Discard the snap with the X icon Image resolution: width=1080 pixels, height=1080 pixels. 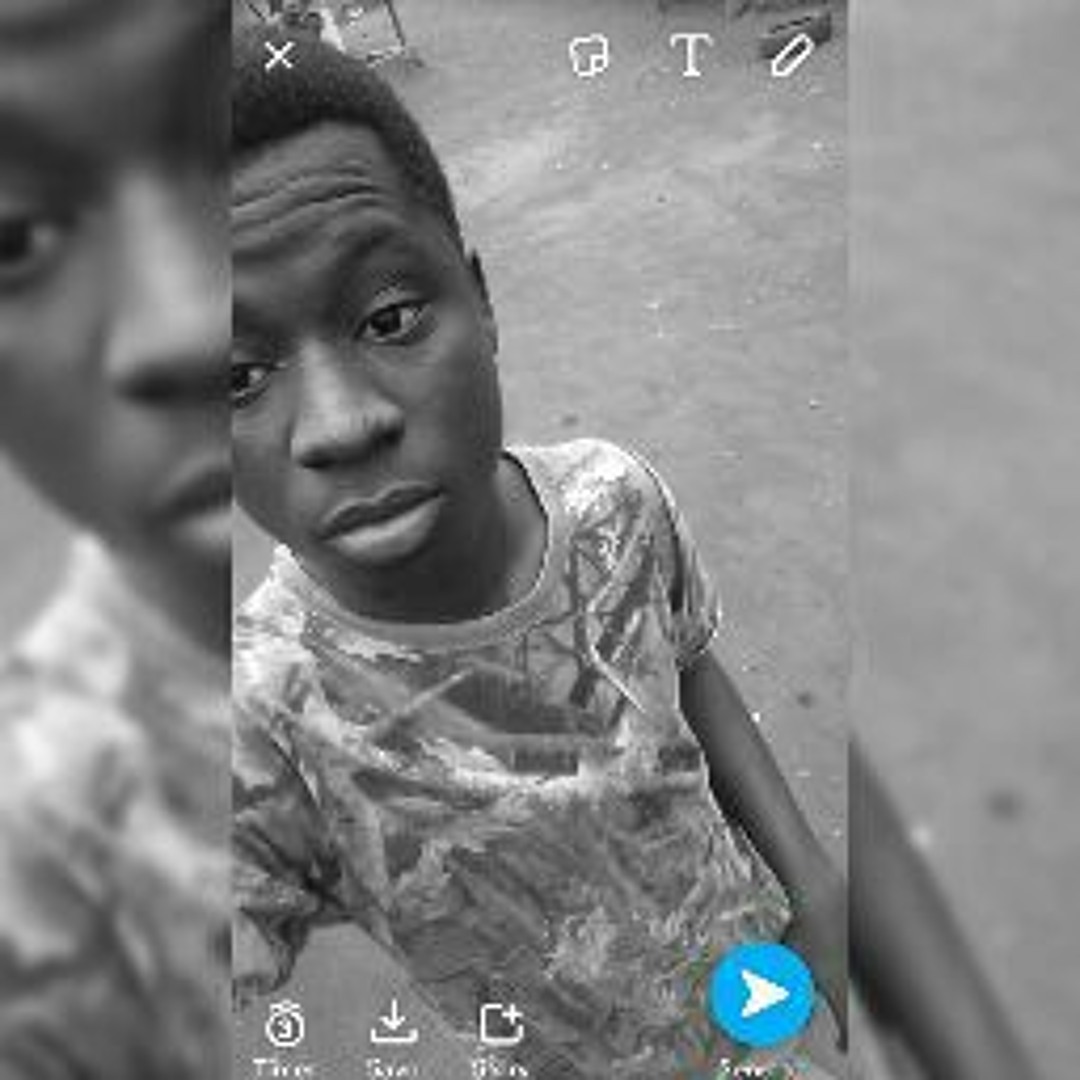[x=279, y=56]
